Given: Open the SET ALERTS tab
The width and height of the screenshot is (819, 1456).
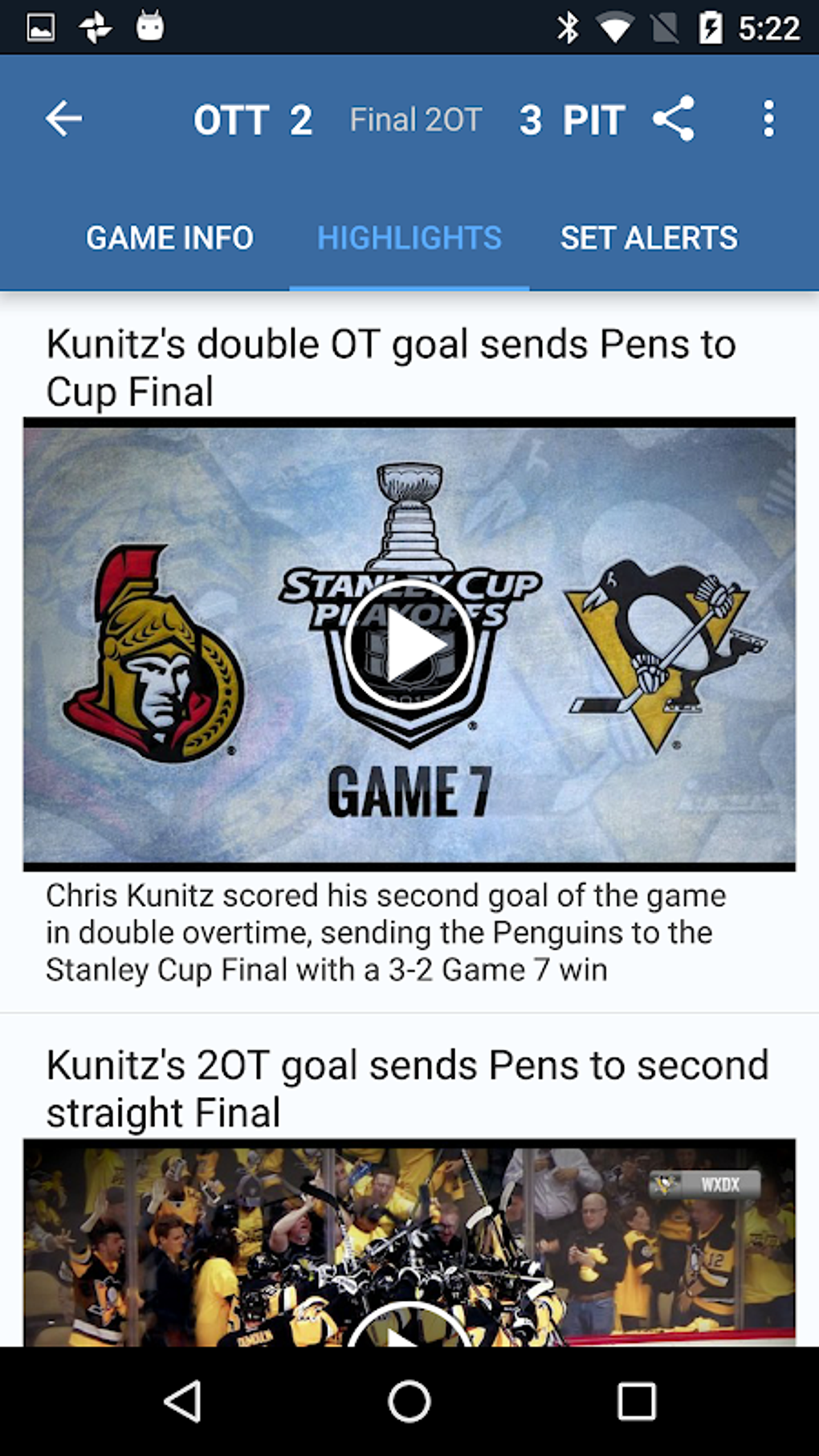Looking at the screenshot, I should 649,238.
